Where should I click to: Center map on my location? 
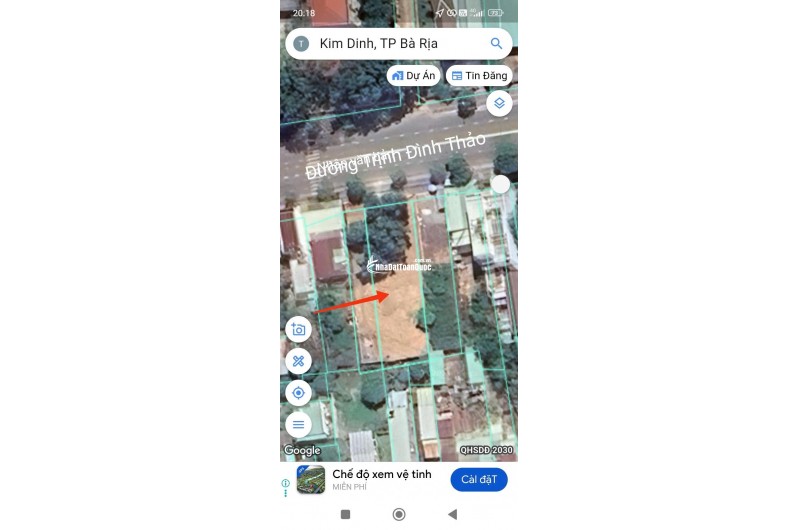click(298, 393)
